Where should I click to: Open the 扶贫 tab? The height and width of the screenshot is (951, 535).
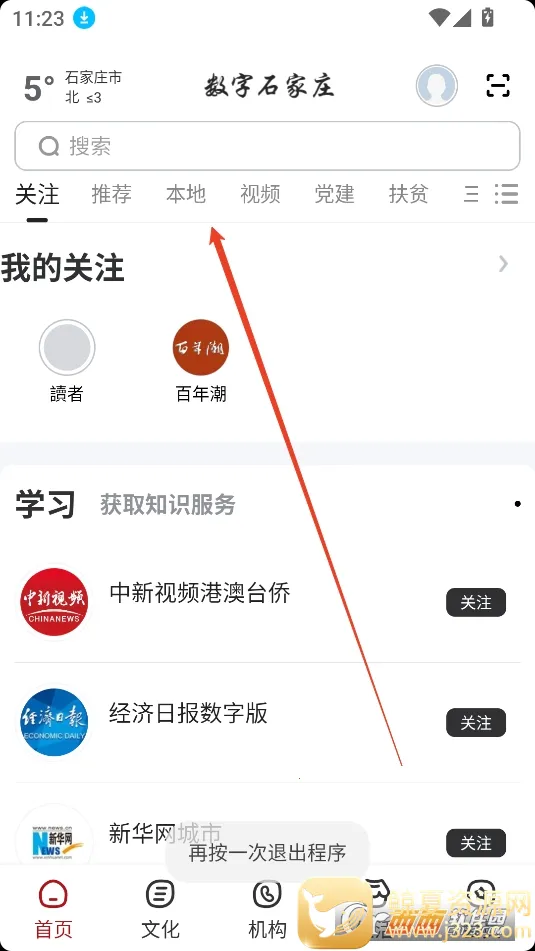click(409, 194)
